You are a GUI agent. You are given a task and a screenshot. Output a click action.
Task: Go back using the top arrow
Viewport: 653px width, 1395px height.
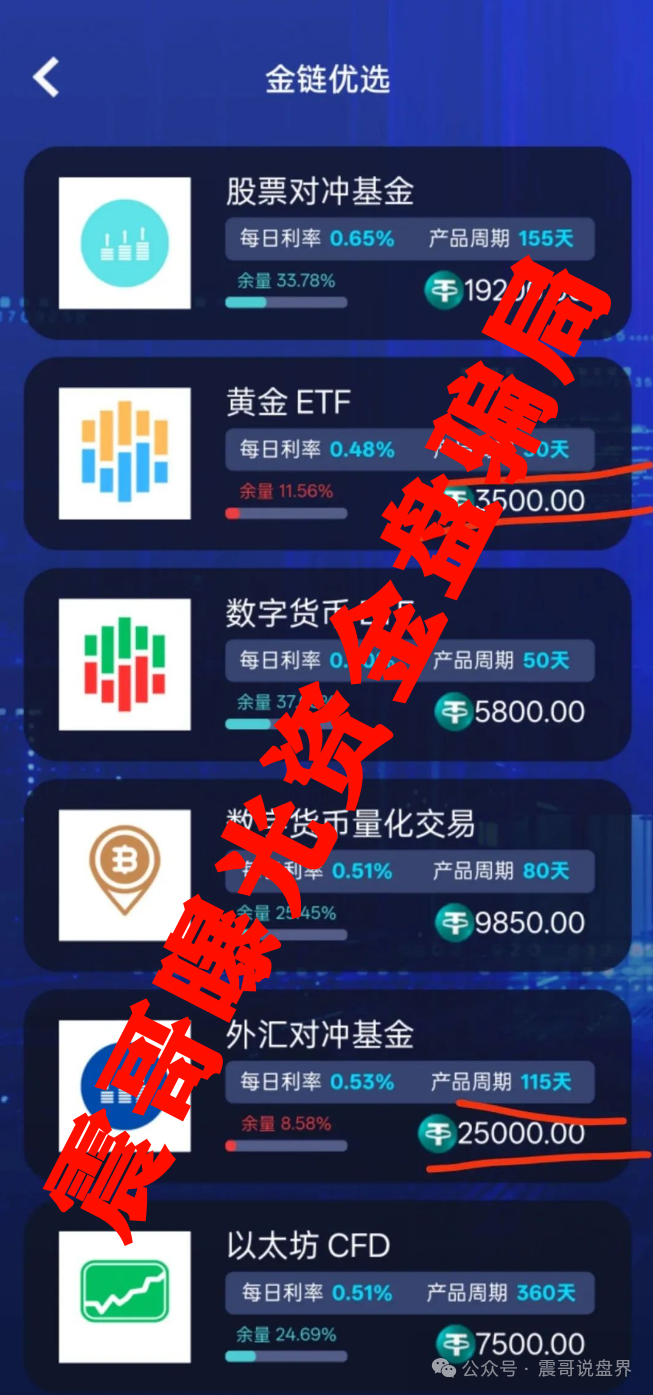46,78
